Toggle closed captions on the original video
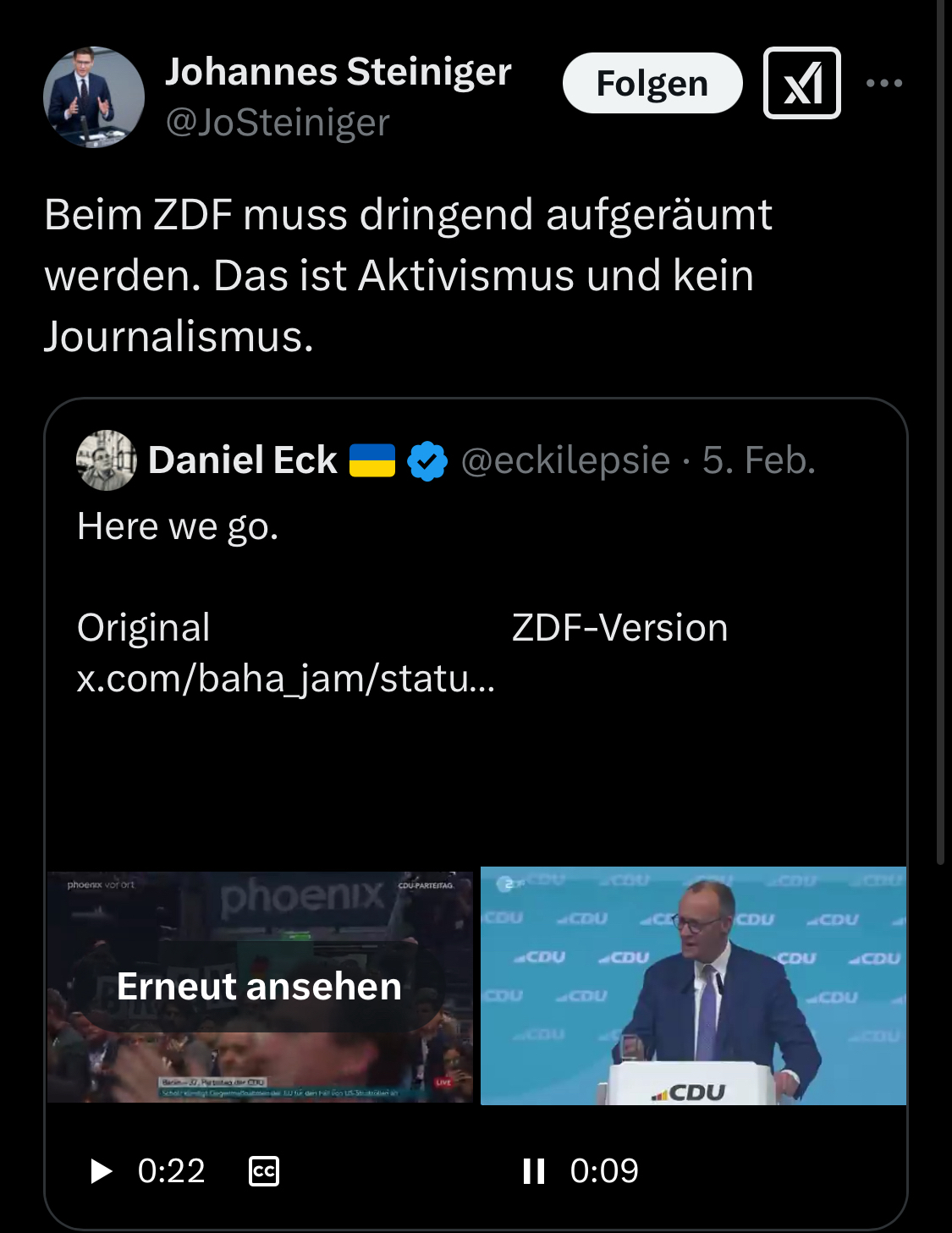952x1233 pixels. 264,1171
